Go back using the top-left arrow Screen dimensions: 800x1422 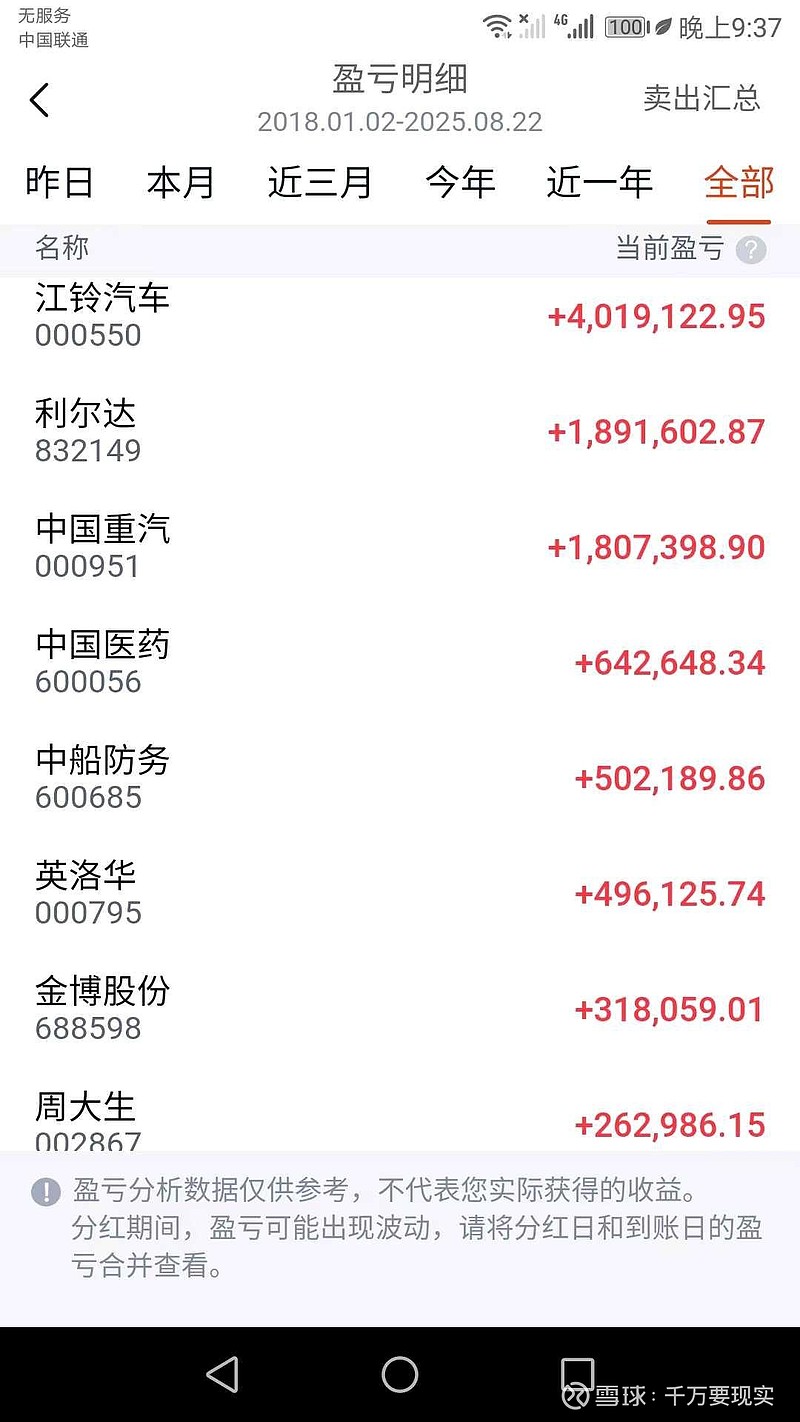[39, 100]
